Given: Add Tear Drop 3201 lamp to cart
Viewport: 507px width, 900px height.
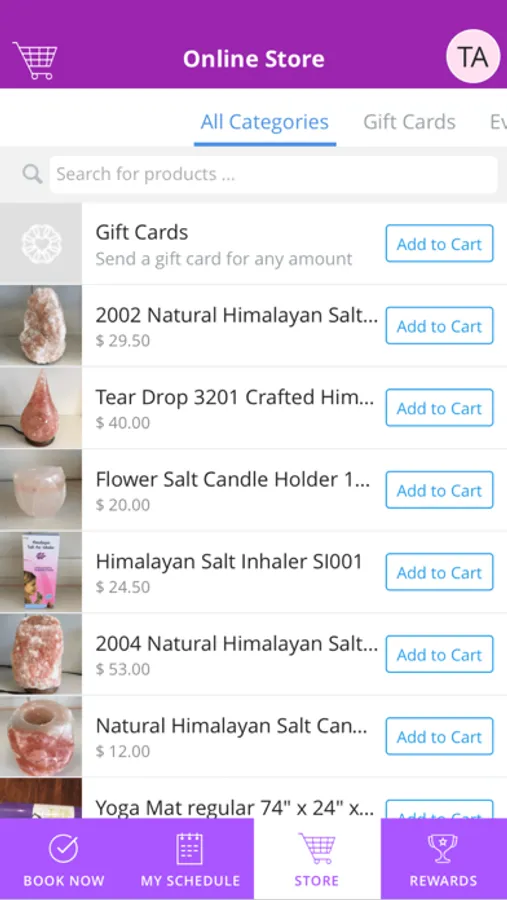Looking at the screenshot, I should click(x=439, y=408).
